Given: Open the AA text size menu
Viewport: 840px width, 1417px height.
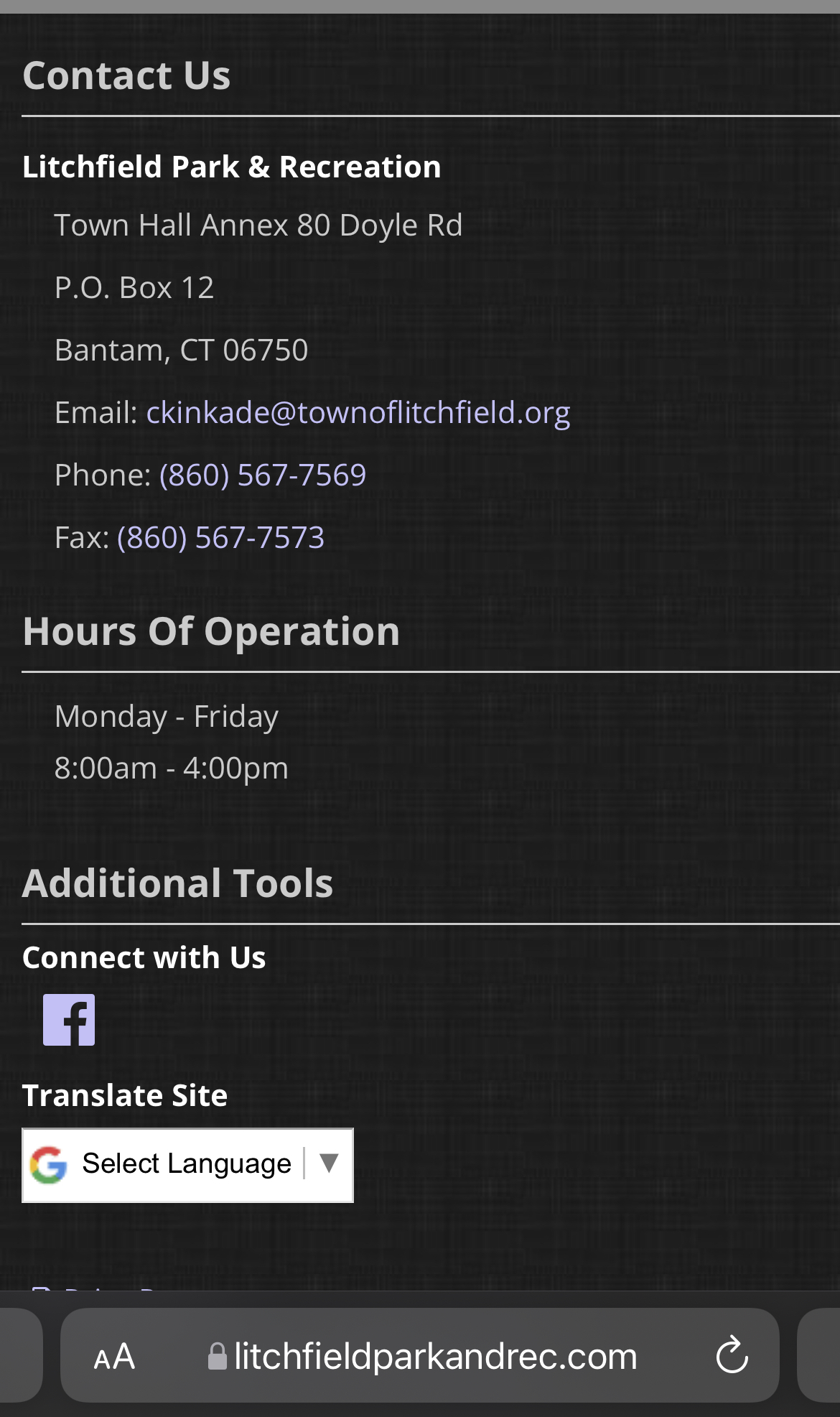Looking at the screenshot, I should tap(114, 1357).
